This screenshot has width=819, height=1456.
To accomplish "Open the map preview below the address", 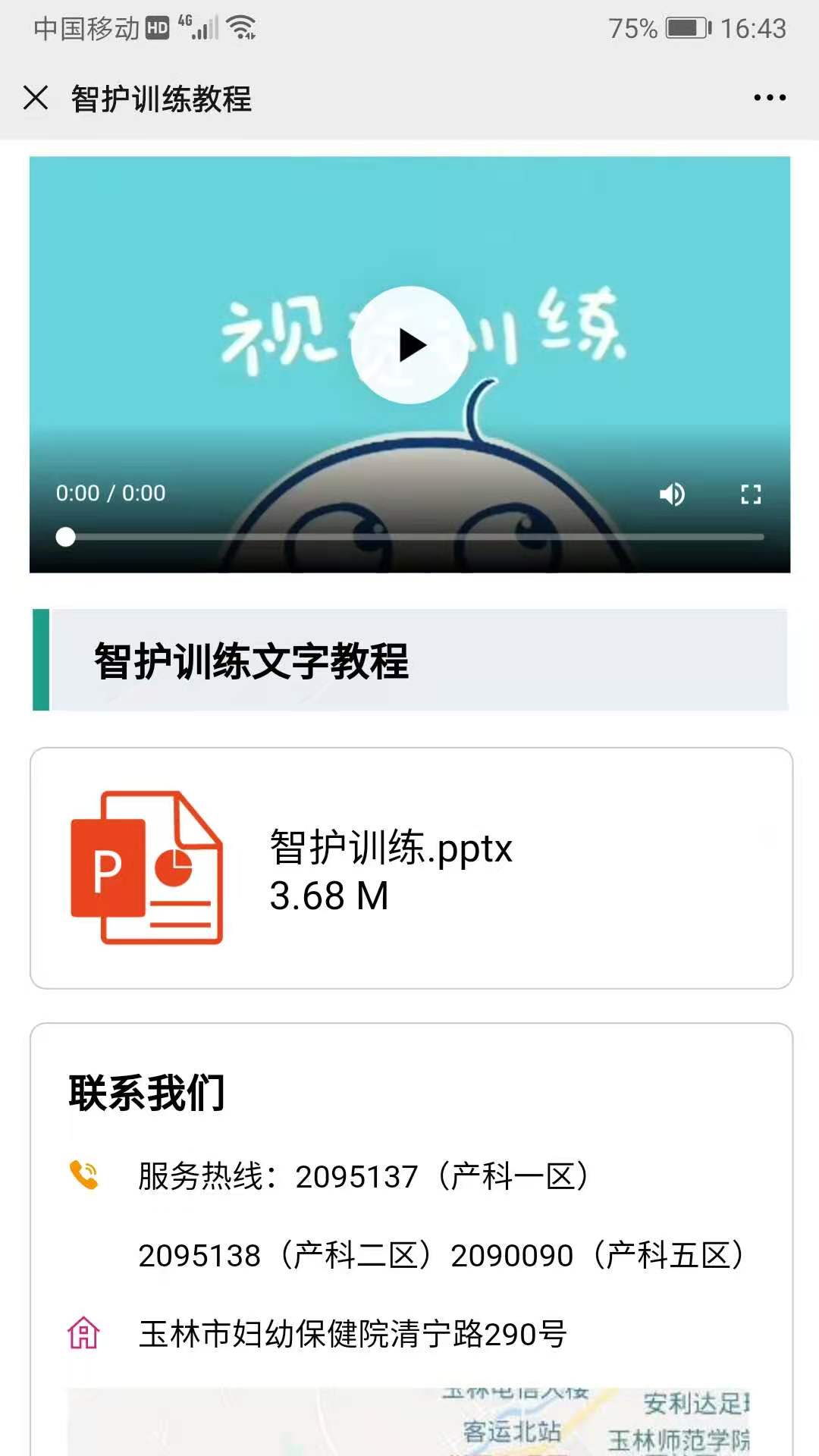I will coord(409,1422).
